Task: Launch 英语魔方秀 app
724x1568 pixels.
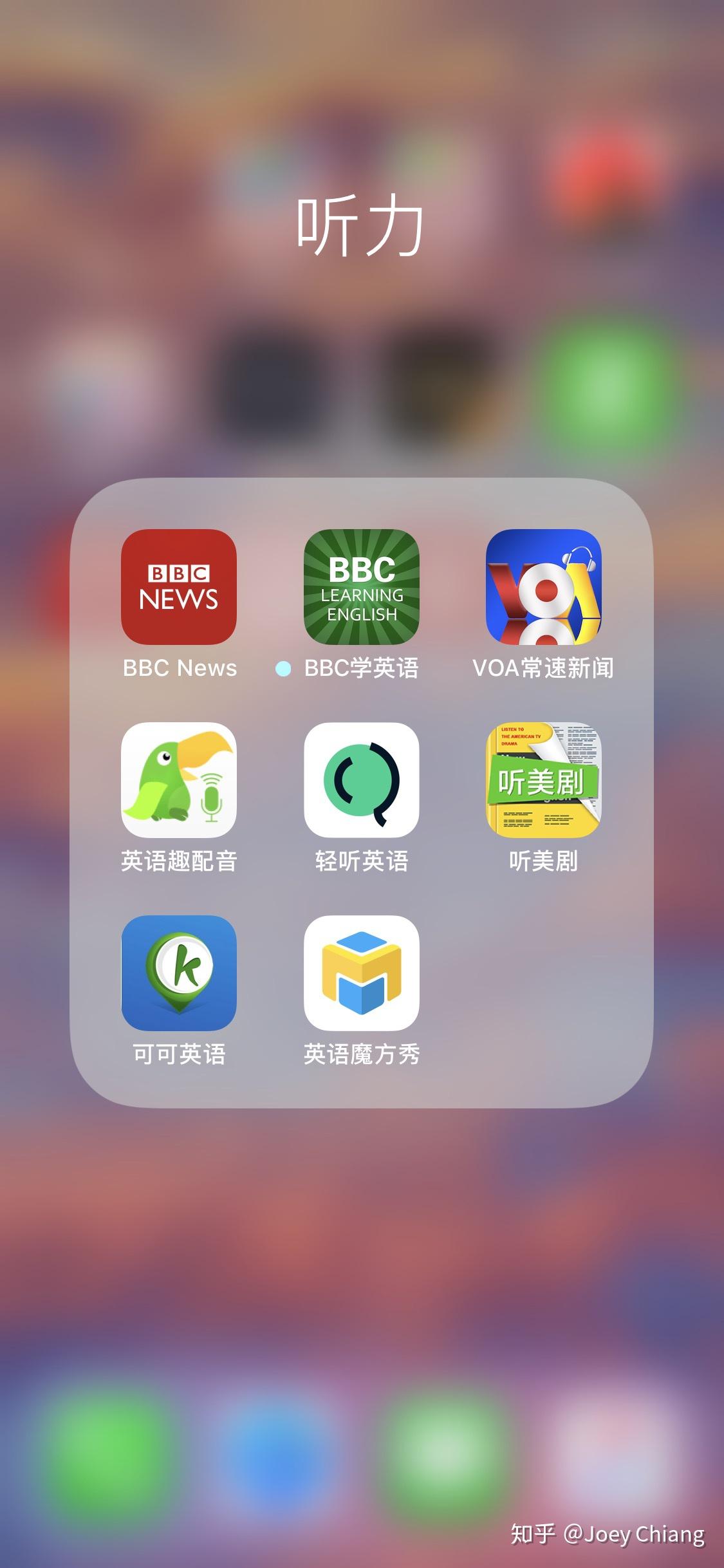Action: pyautogui.click(x=361, y=973)
